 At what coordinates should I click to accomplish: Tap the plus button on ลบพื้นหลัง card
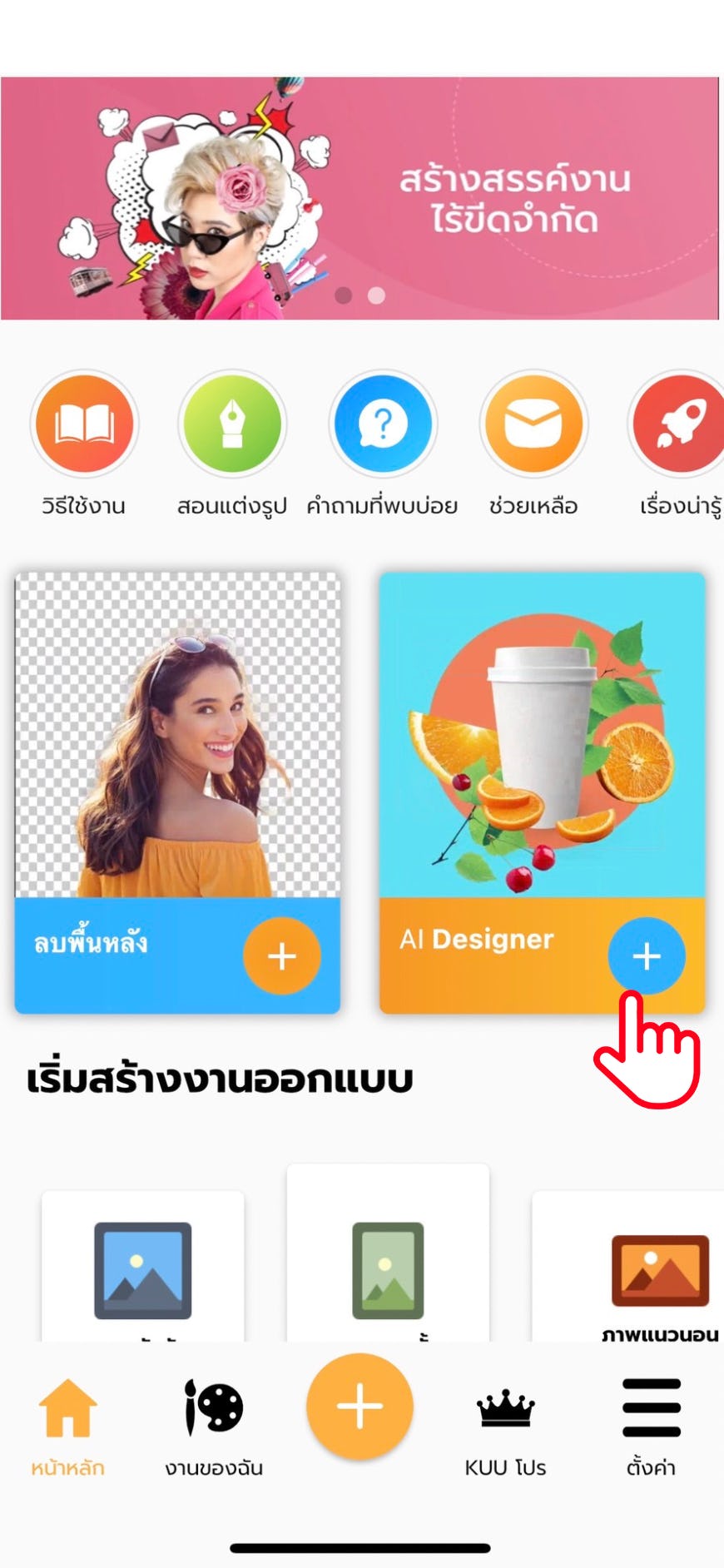(x=281, y=955)
